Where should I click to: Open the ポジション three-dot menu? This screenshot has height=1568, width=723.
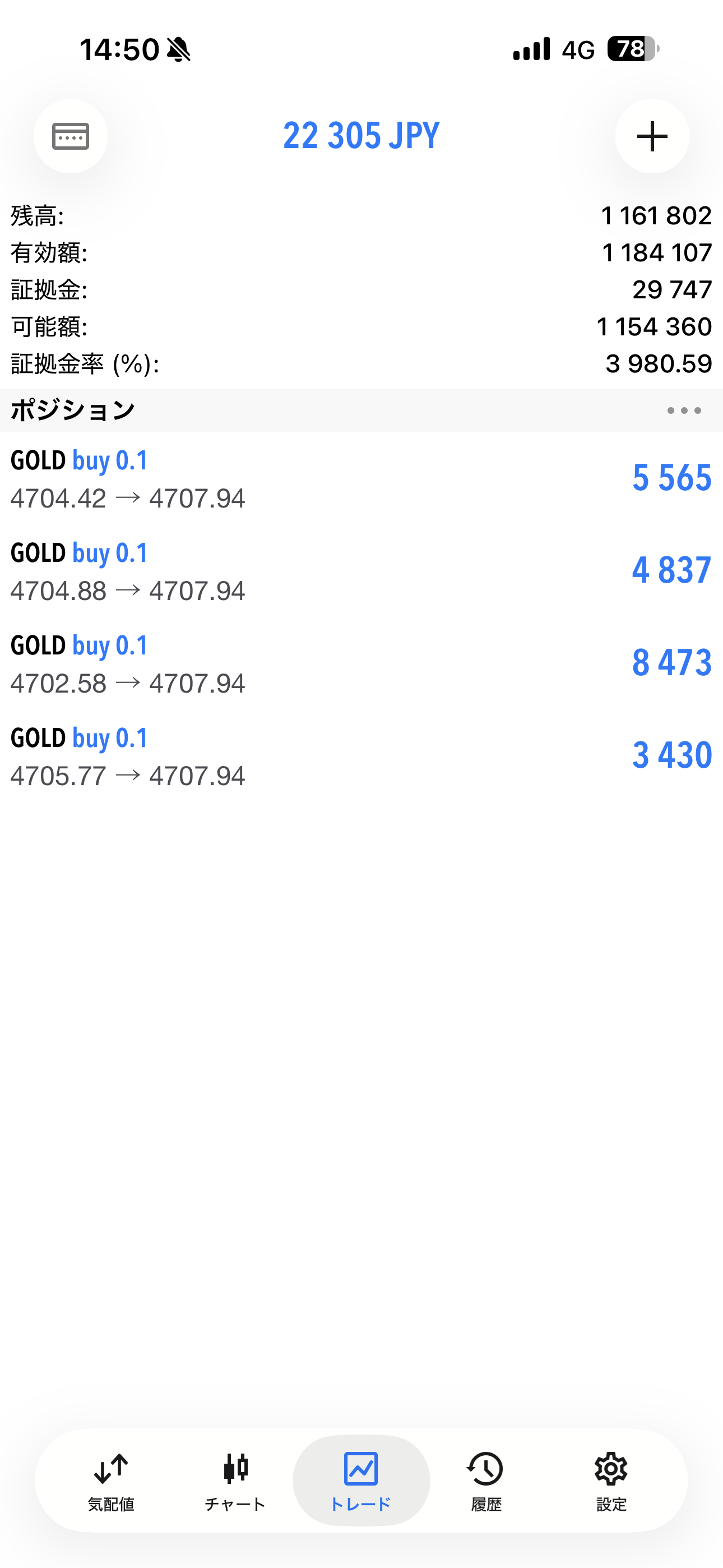coord(683,411)
